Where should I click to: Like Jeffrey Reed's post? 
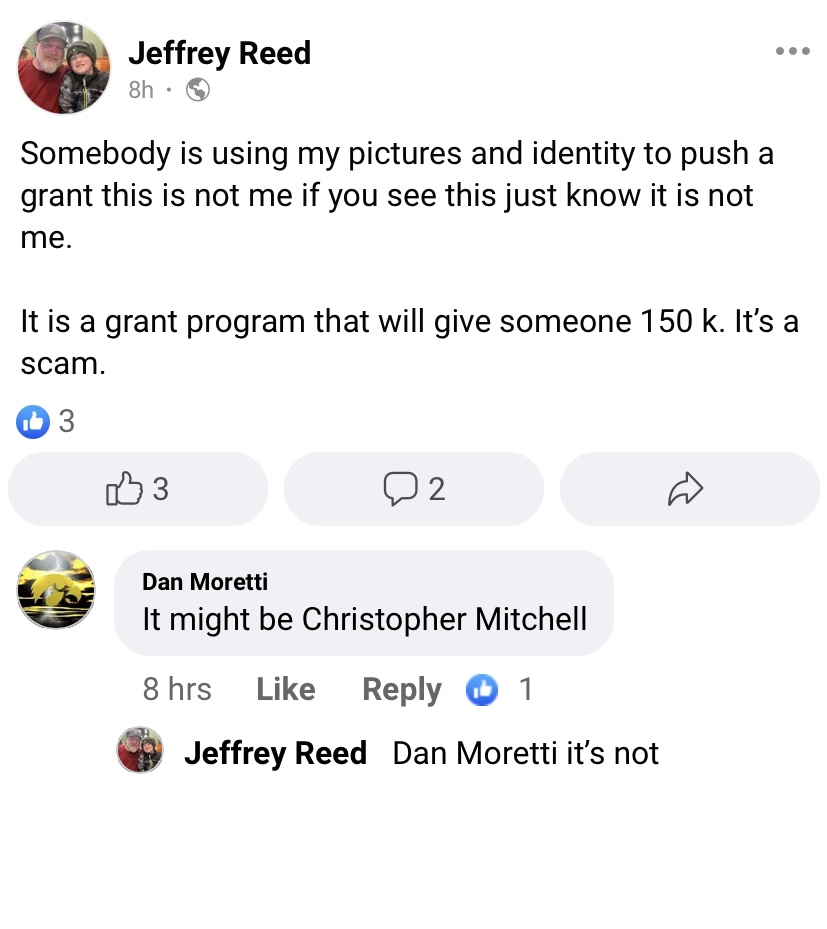coord(138,489)
